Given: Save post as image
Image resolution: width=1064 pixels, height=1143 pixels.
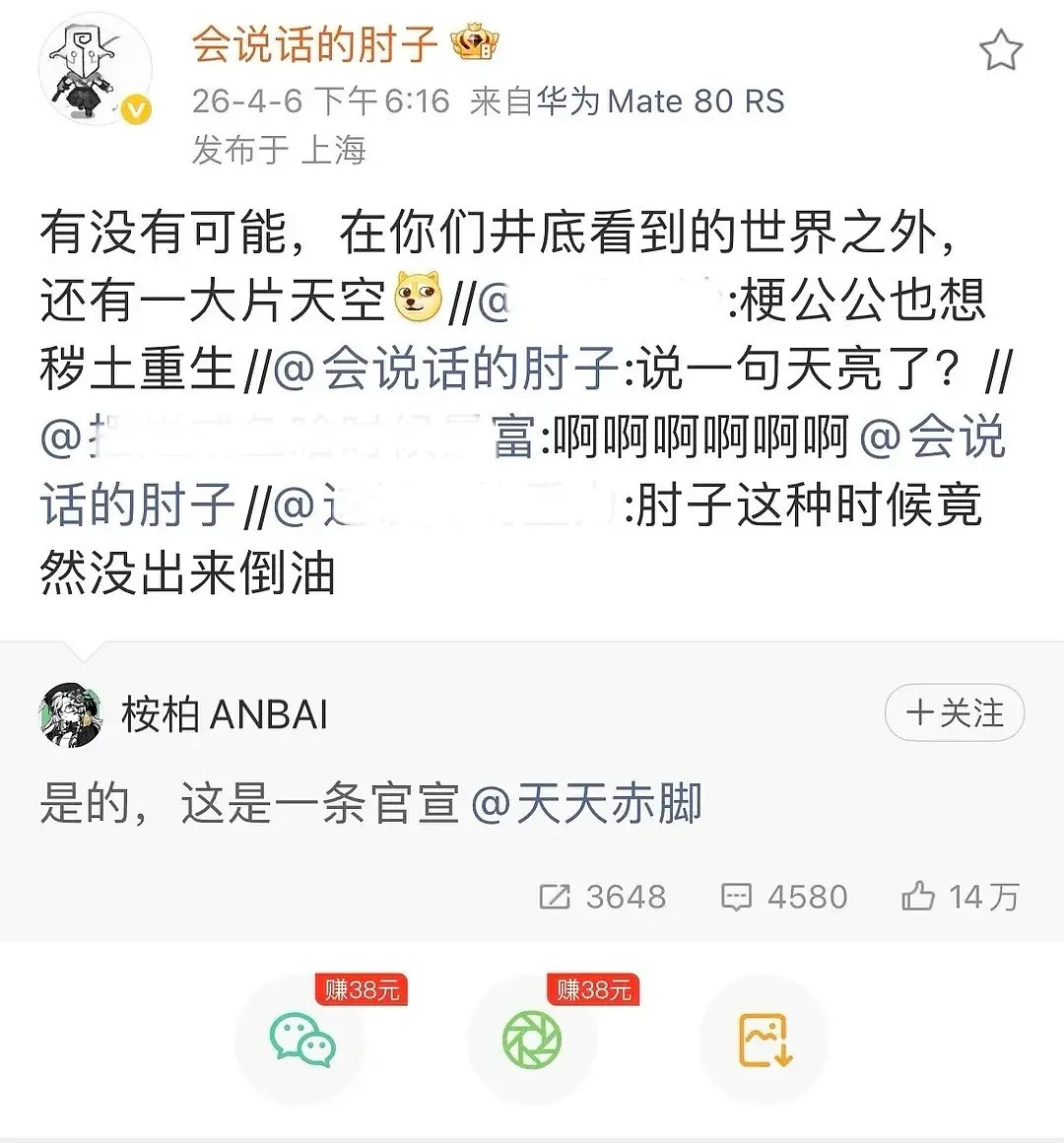Looking at the screenshot, I should click(x=765, y=1040).
